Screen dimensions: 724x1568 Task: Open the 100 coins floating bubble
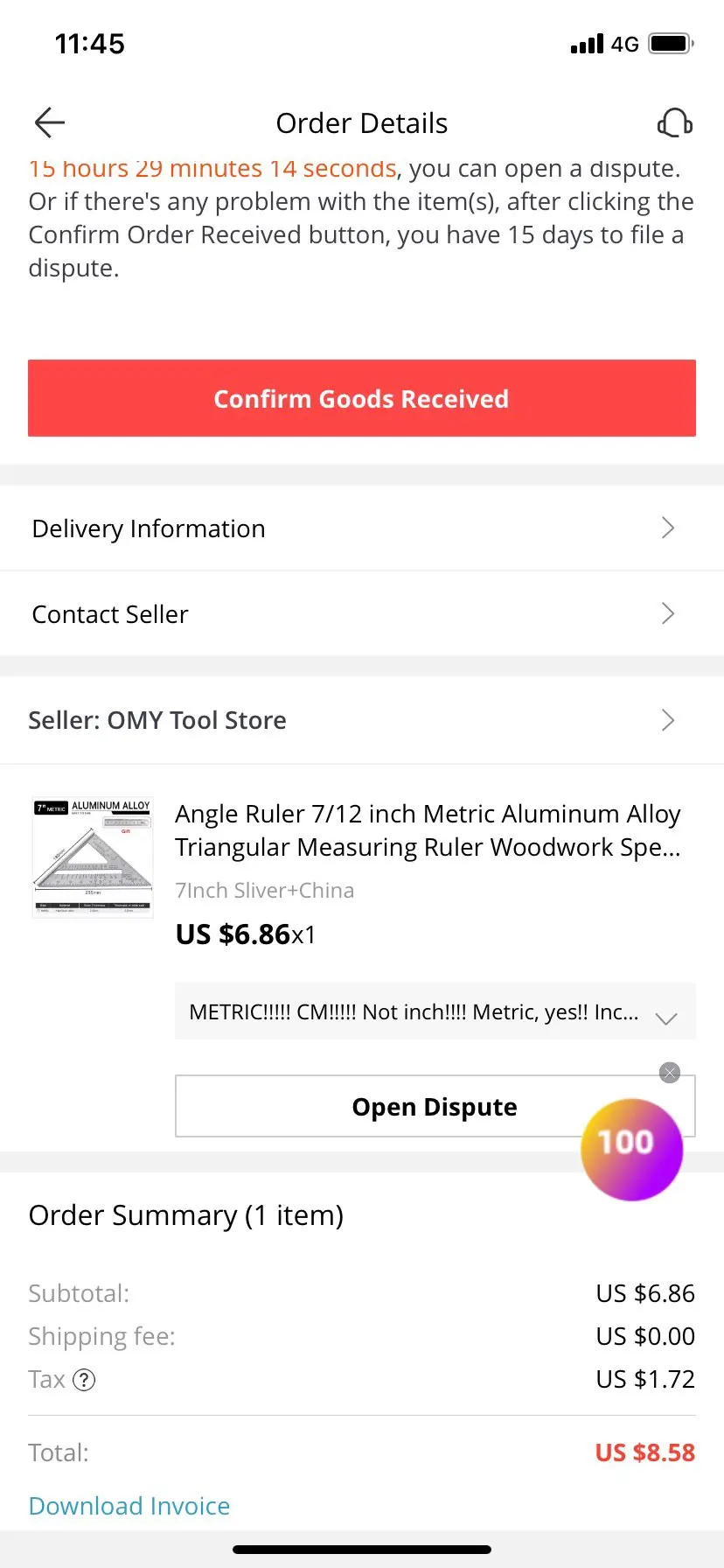pos(631,1150)
